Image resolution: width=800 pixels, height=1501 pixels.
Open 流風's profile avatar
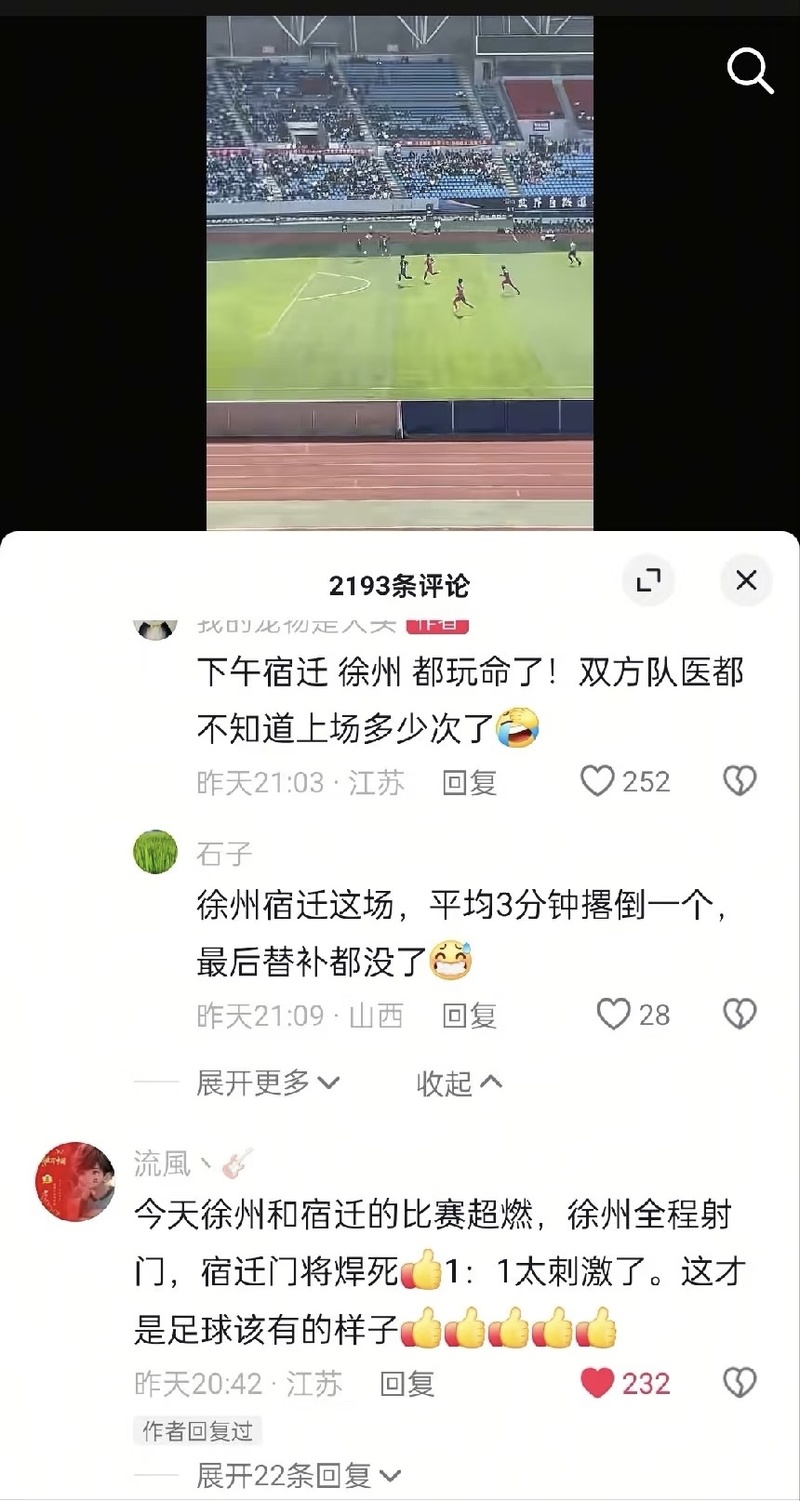[75, 1181]
